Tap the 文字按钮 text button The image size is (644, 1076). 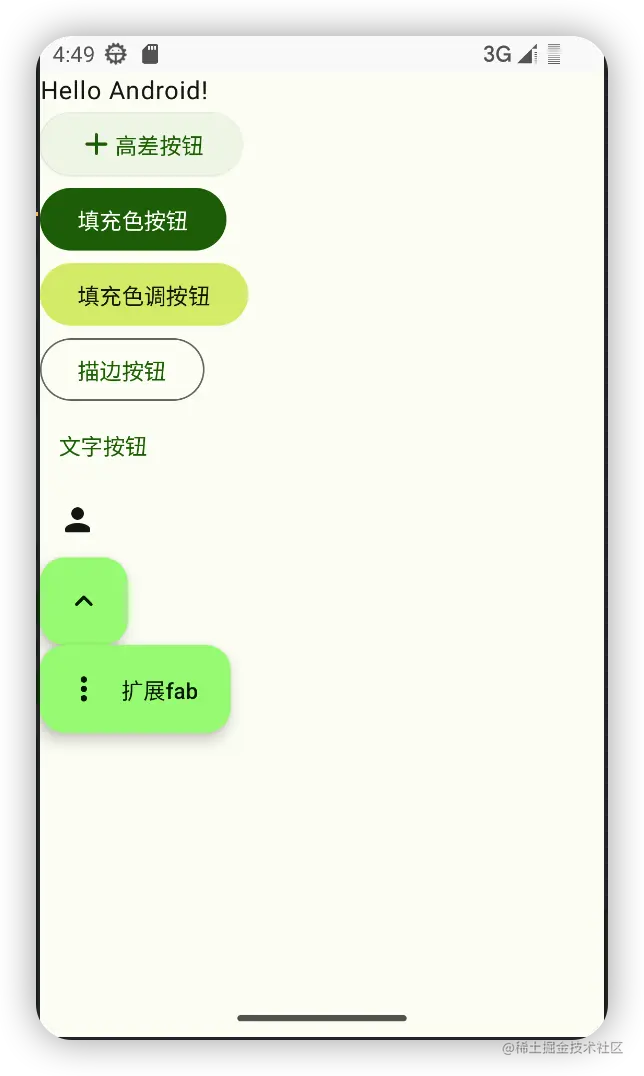(x=103, y=446)
